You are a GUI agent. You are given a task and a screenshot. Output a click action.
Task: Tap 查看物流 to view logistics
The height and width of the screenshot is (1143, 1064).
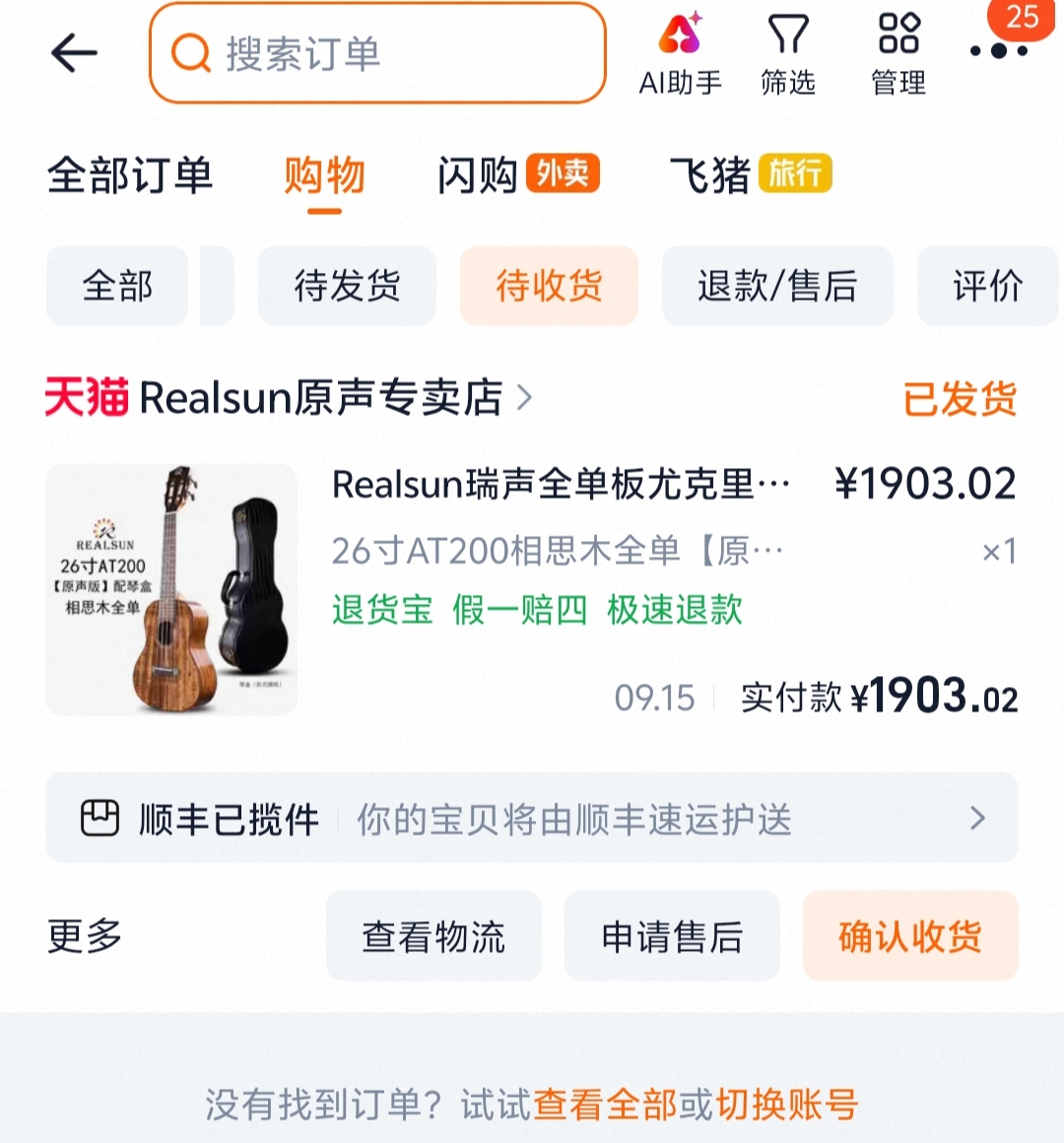coord(433,936)
